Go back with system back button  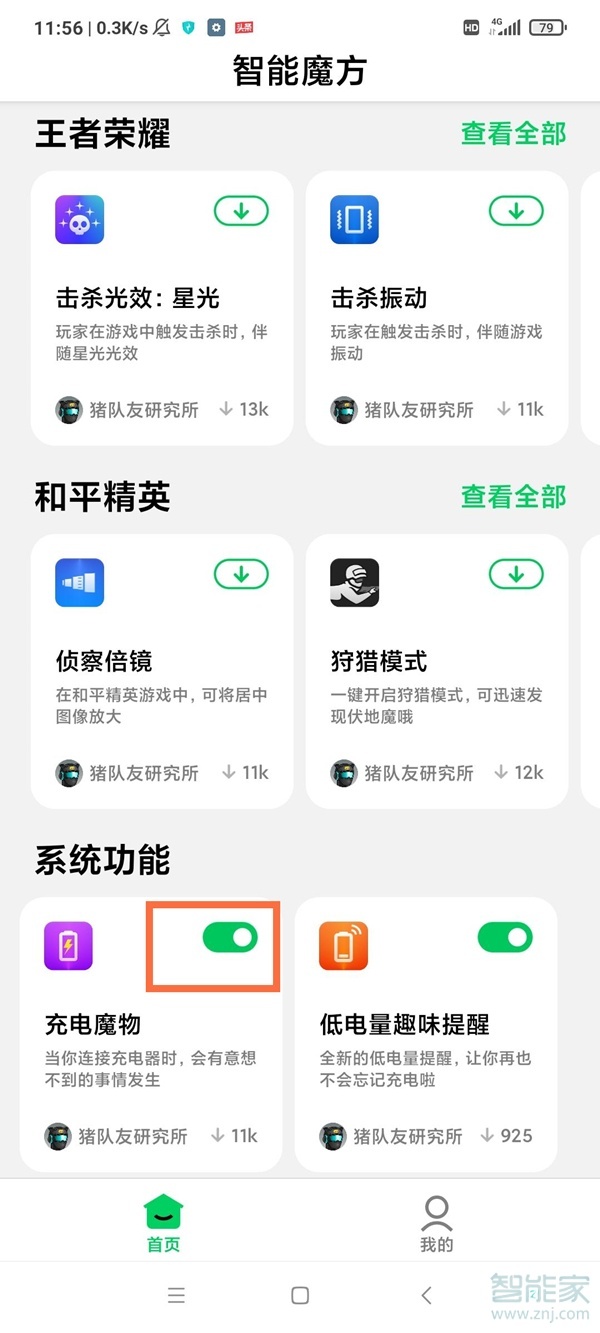pyautogui.click(x=427, y=1296)
